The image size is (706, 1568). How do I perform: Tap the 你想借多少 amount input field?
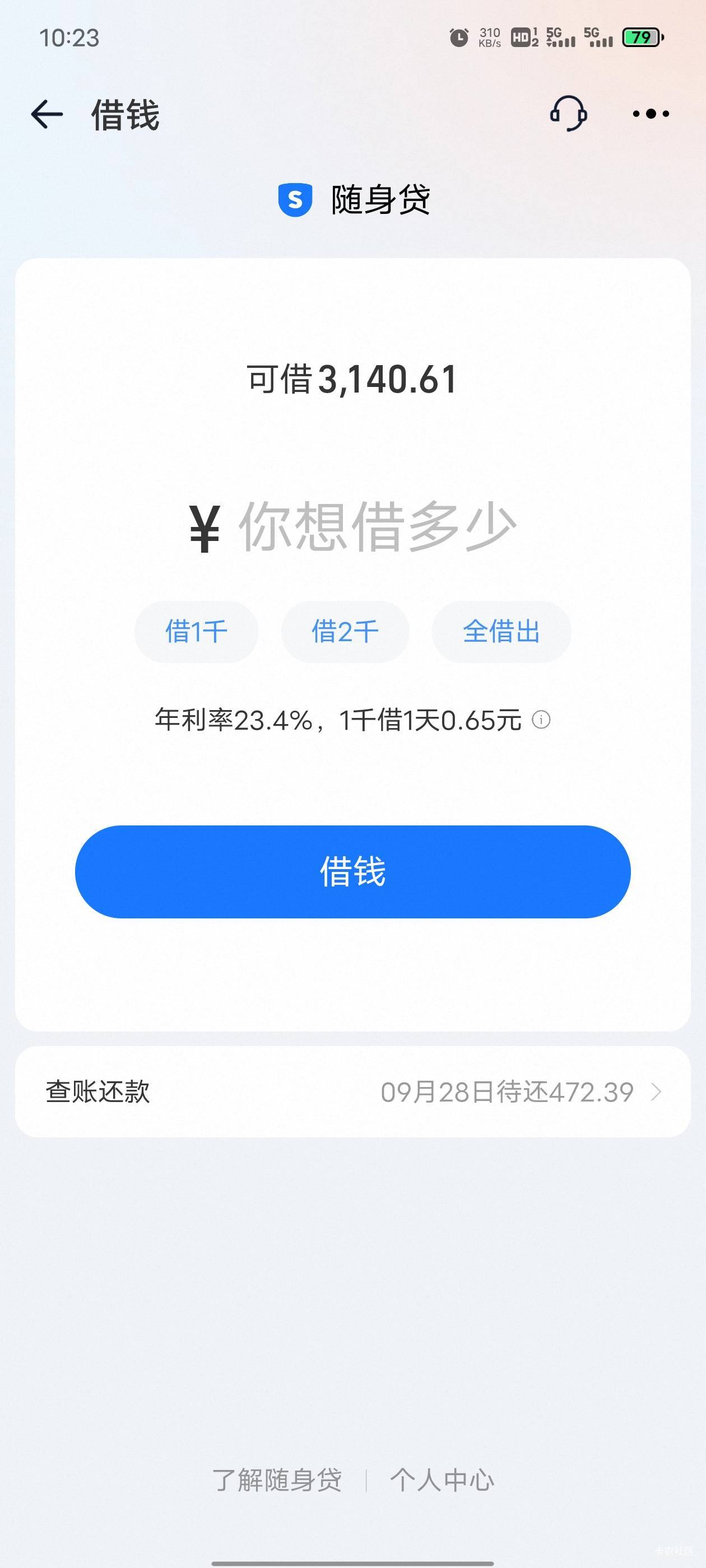(x=352, y=526)
